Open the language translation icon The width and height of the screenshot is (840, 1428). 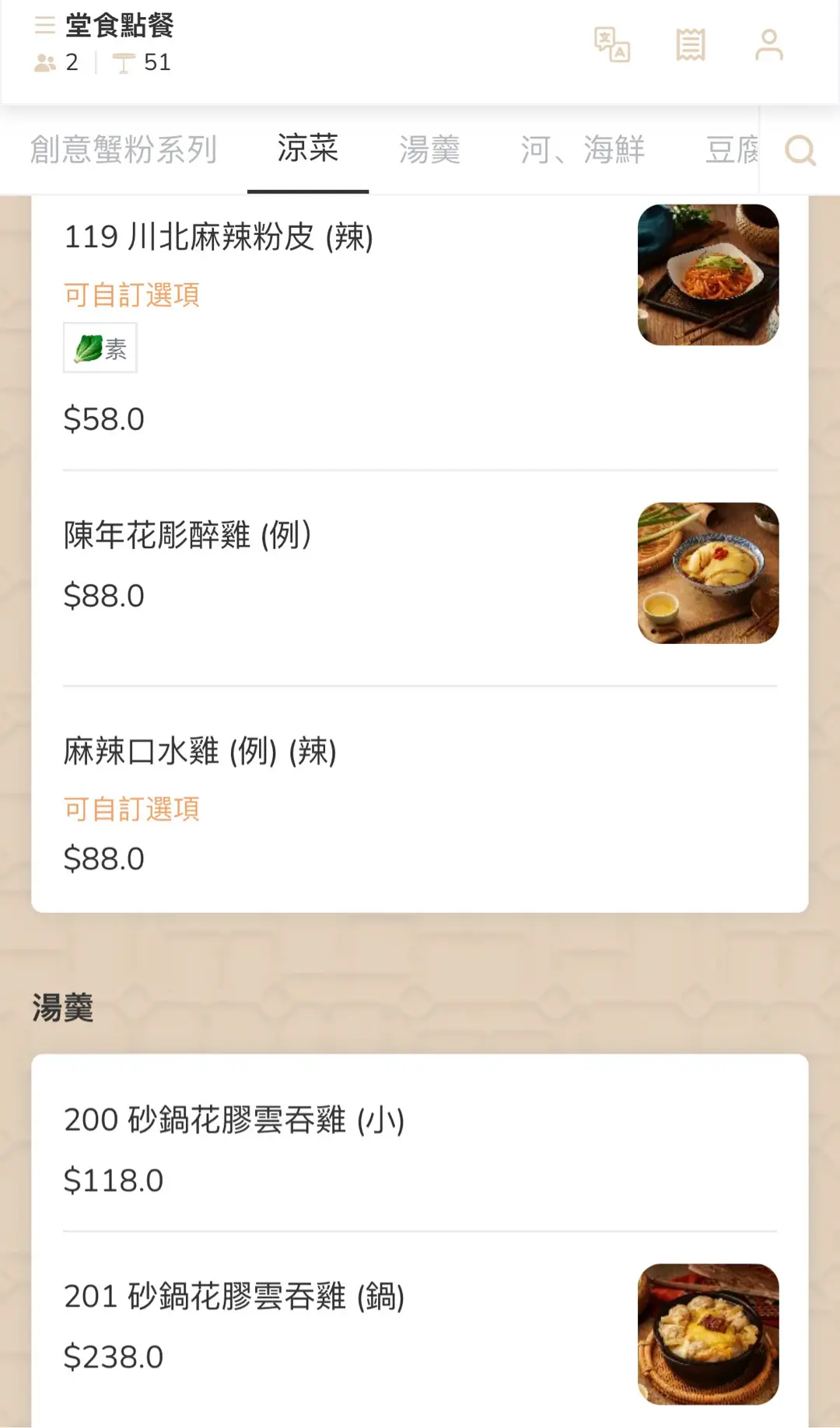tap(612, 44)
